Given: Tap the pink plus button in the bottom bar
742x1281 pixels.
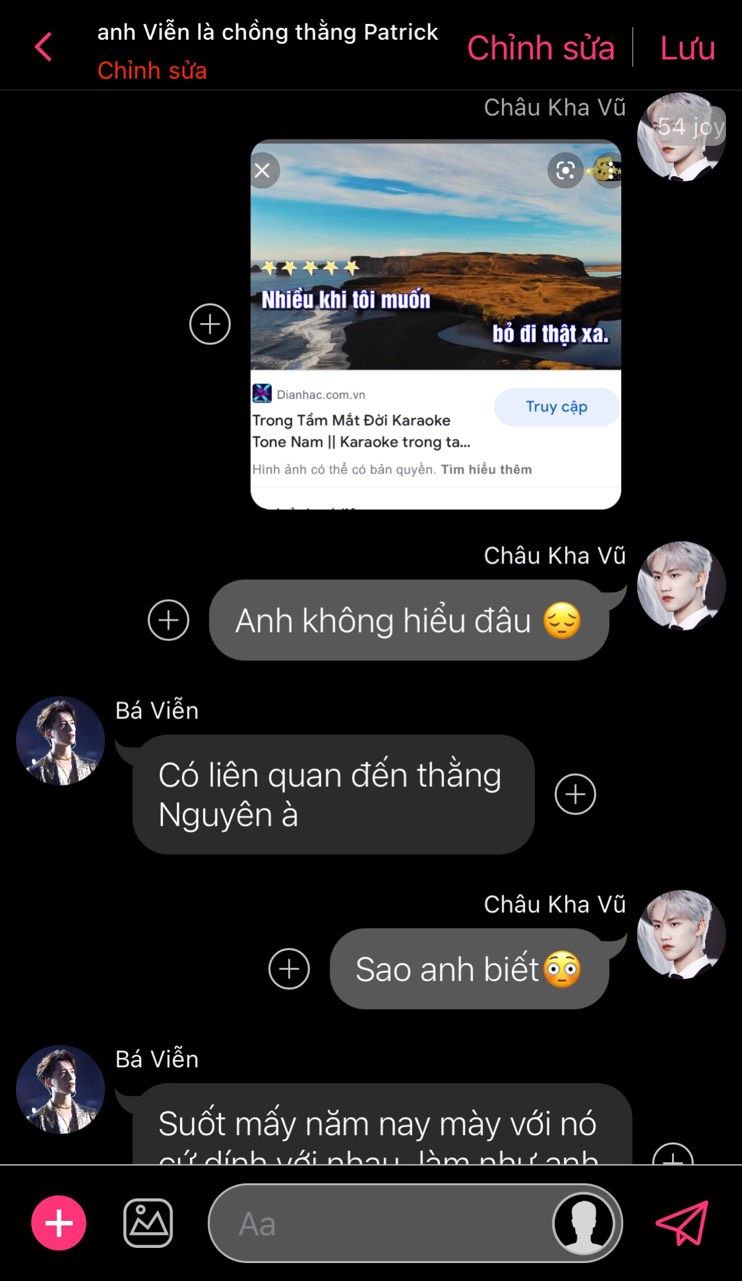Looking at the screenshot, I should tap(59, 1223).
